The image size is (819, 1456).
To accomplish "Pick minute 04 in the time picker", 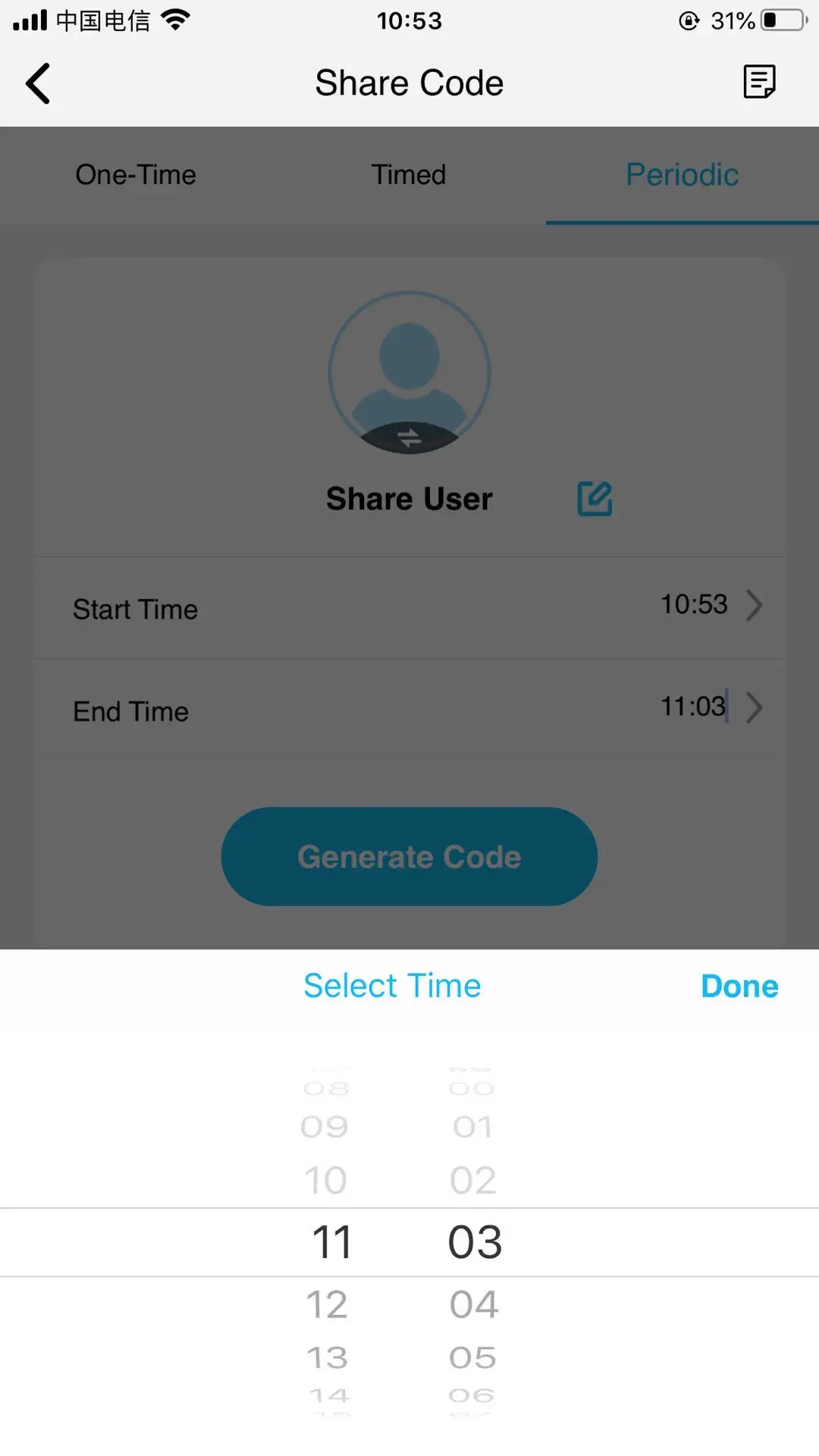I will coord(473,1304).
